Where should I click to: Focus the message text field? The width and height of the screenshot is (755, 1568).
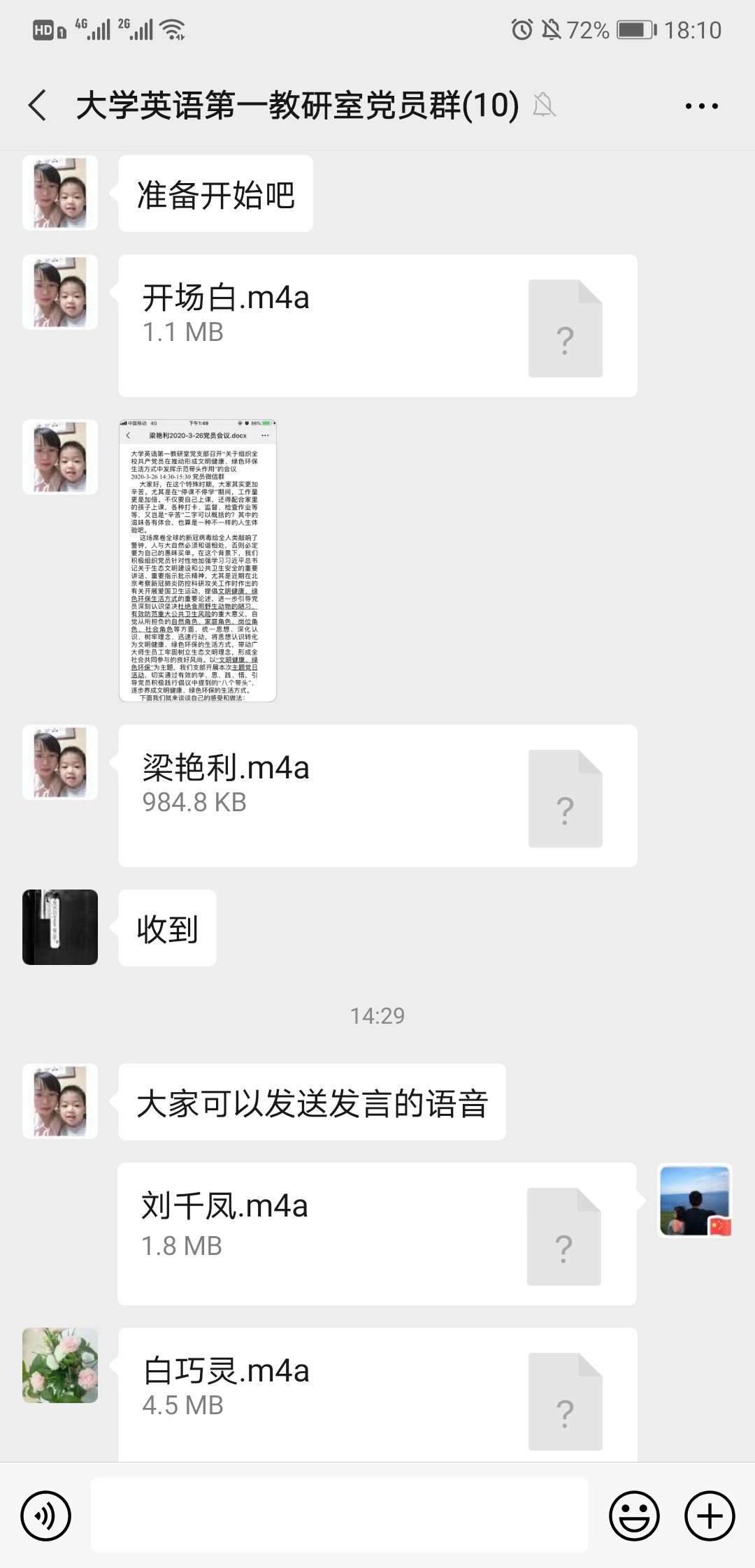point(339,1515)
